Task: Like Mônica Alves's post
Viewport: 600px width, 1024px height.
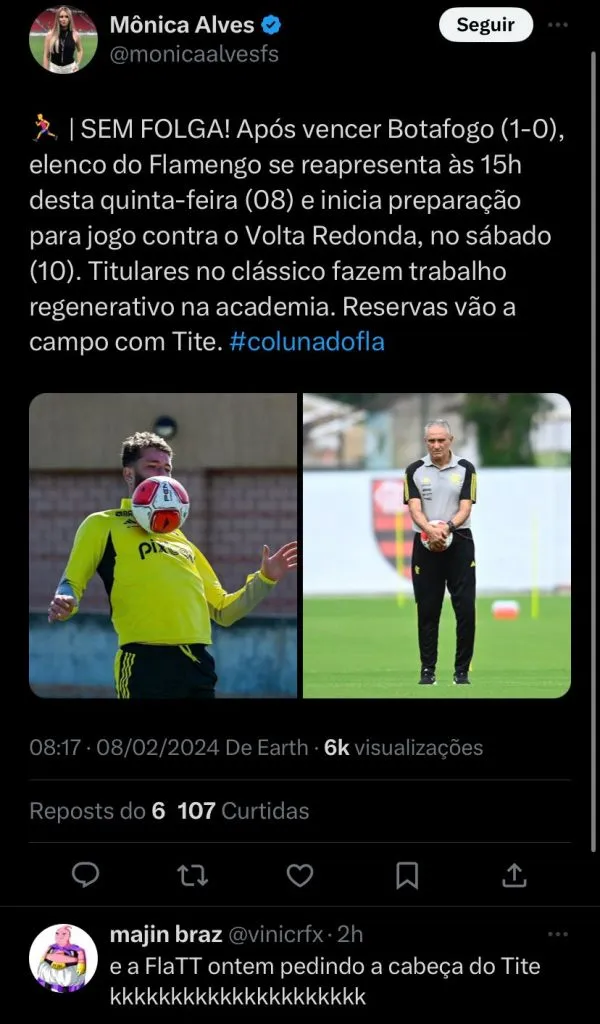Action: tap(300, 875)
